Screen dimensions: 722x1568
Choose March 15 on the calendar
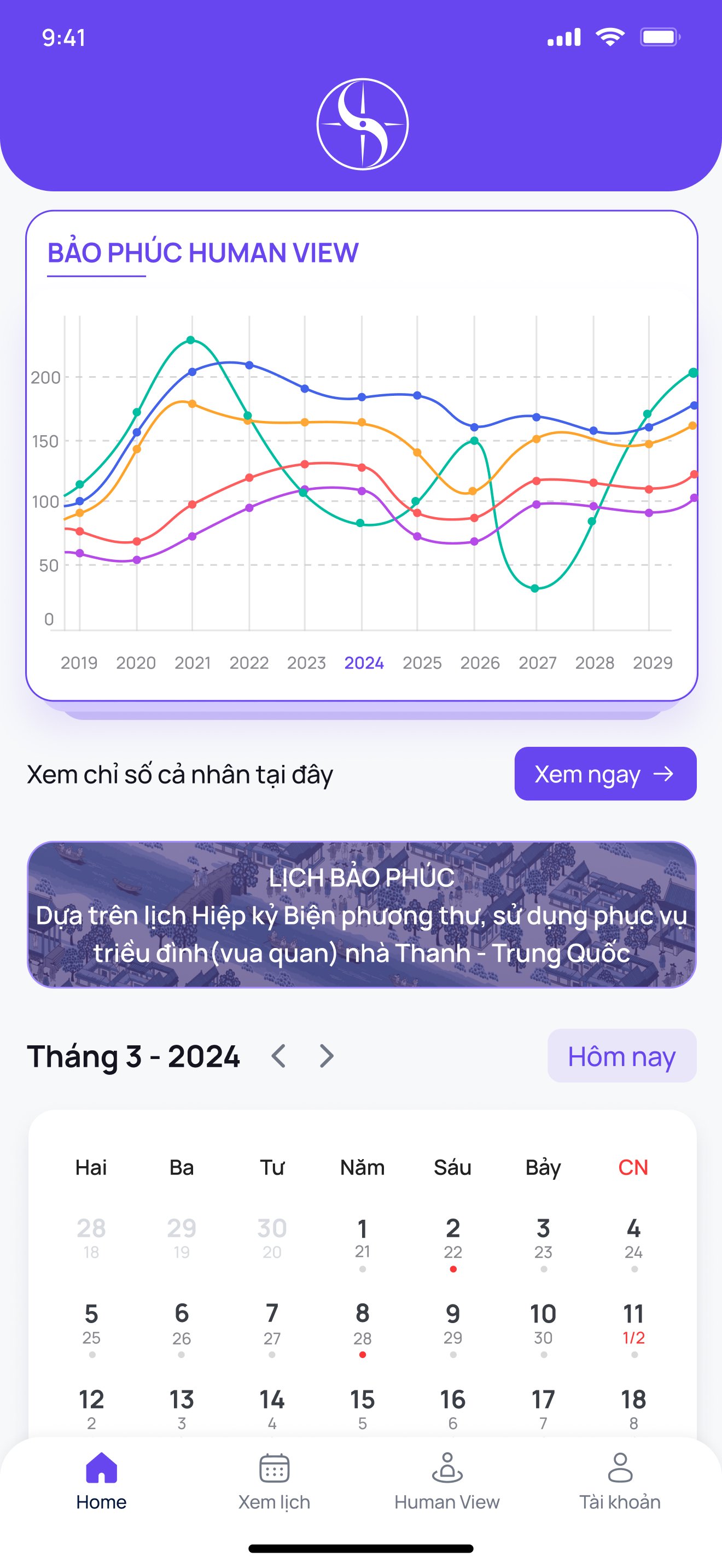click(x=362, y=1409)
